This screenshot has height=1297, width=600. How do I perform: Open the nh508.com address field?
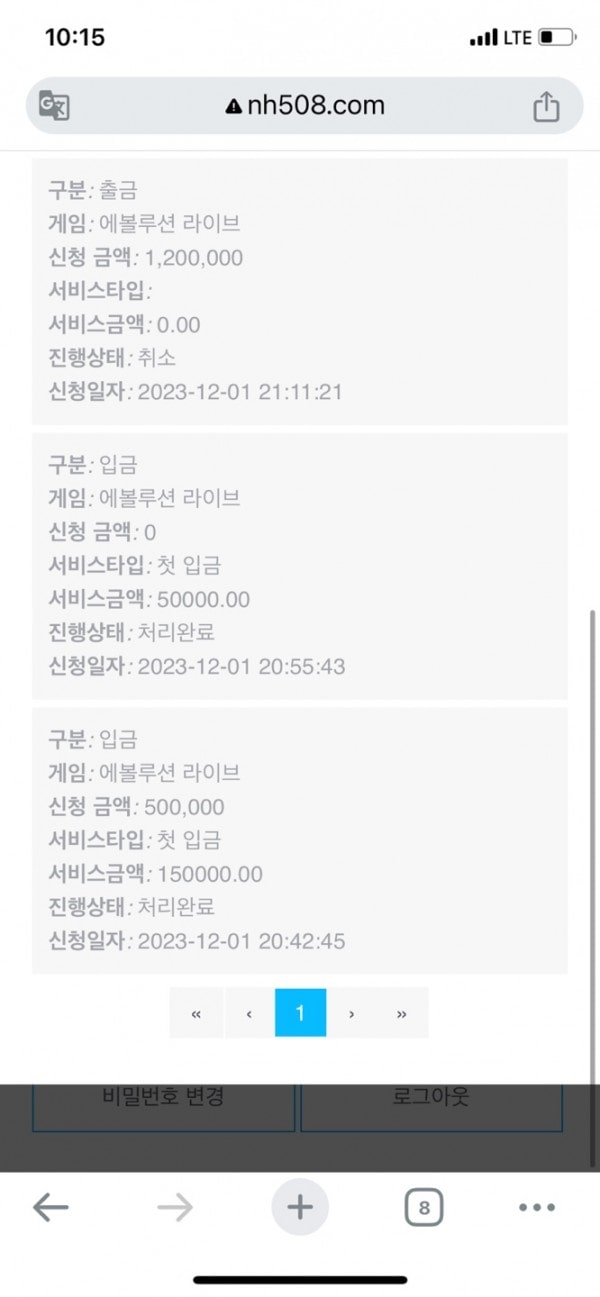coord(305,106)
